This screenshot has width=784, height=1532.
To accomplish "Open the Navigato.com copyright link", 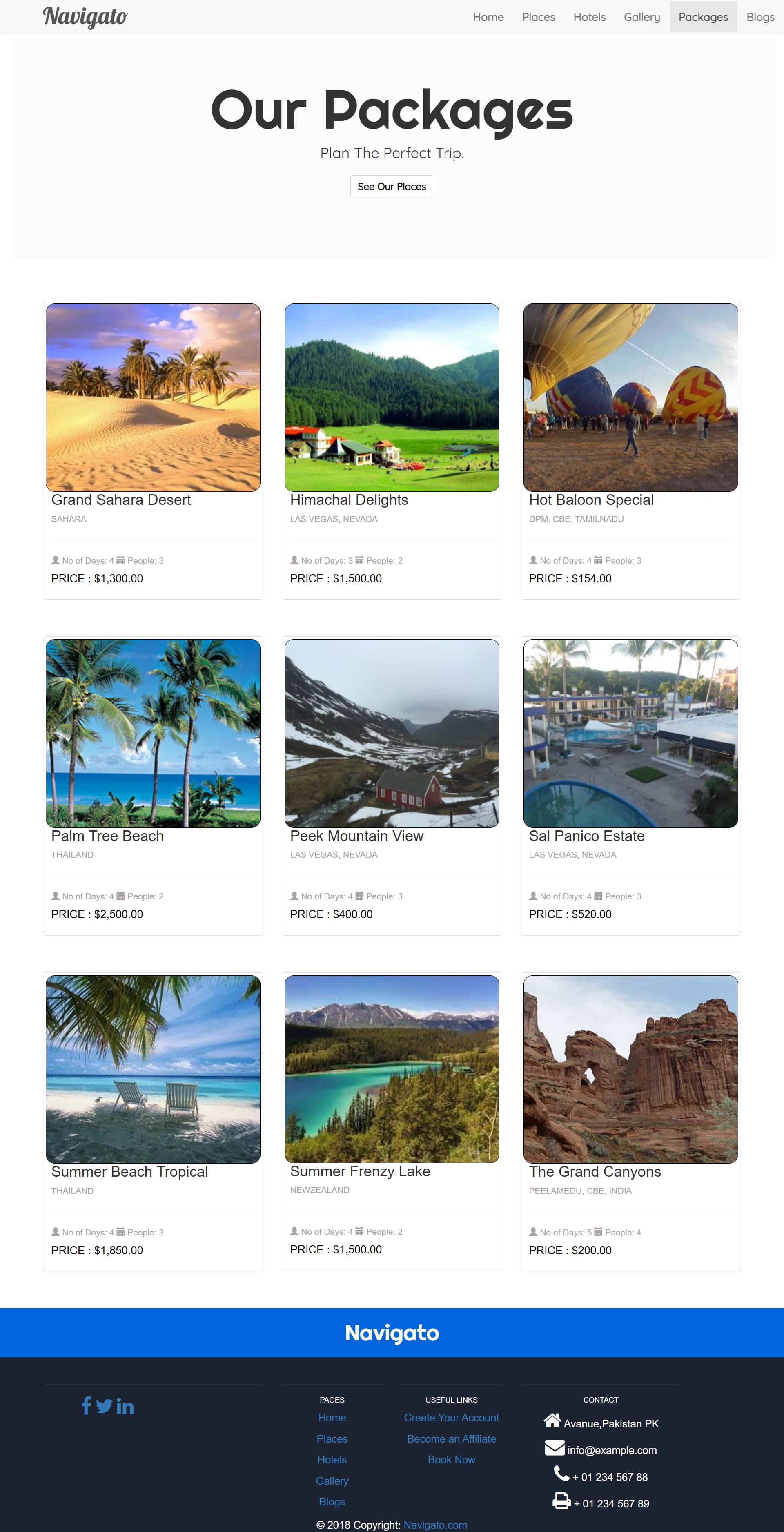I will click(434, 1525).
